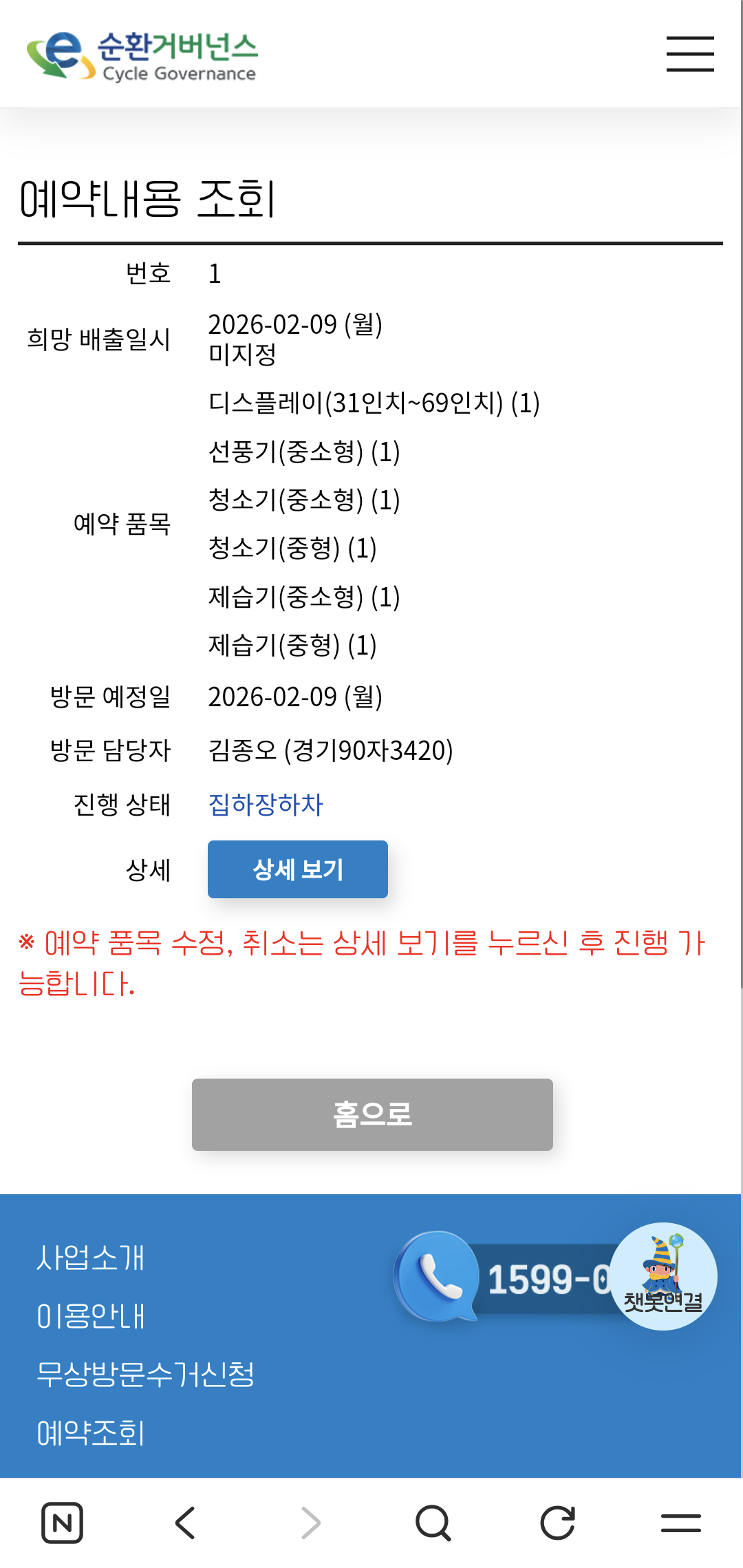
Task: Open the 예약조회 footer link
Action: [90, 1433]
